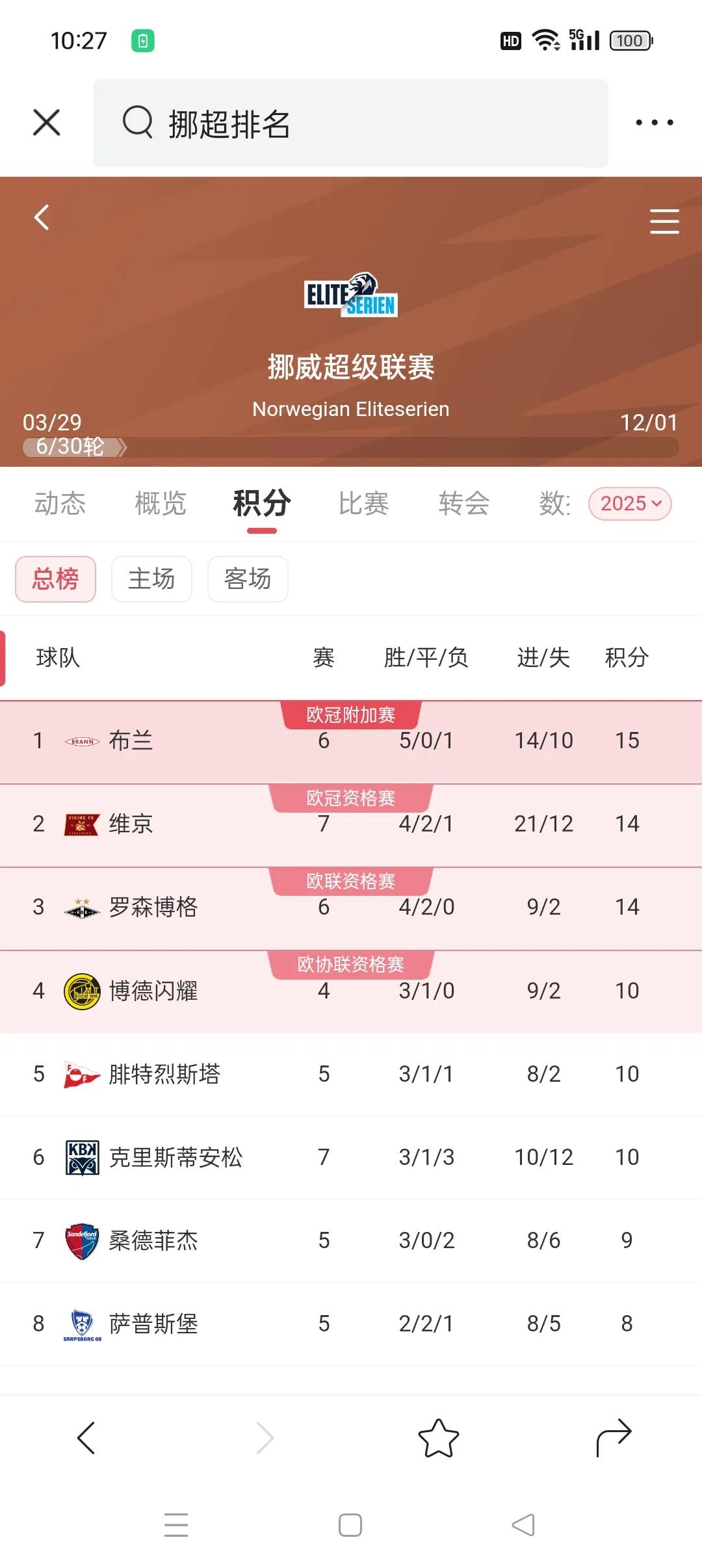The width and height of the screenshot is (702, 1568).
Task: Open the hamburger menu at top right
Action: click(664, 222)
